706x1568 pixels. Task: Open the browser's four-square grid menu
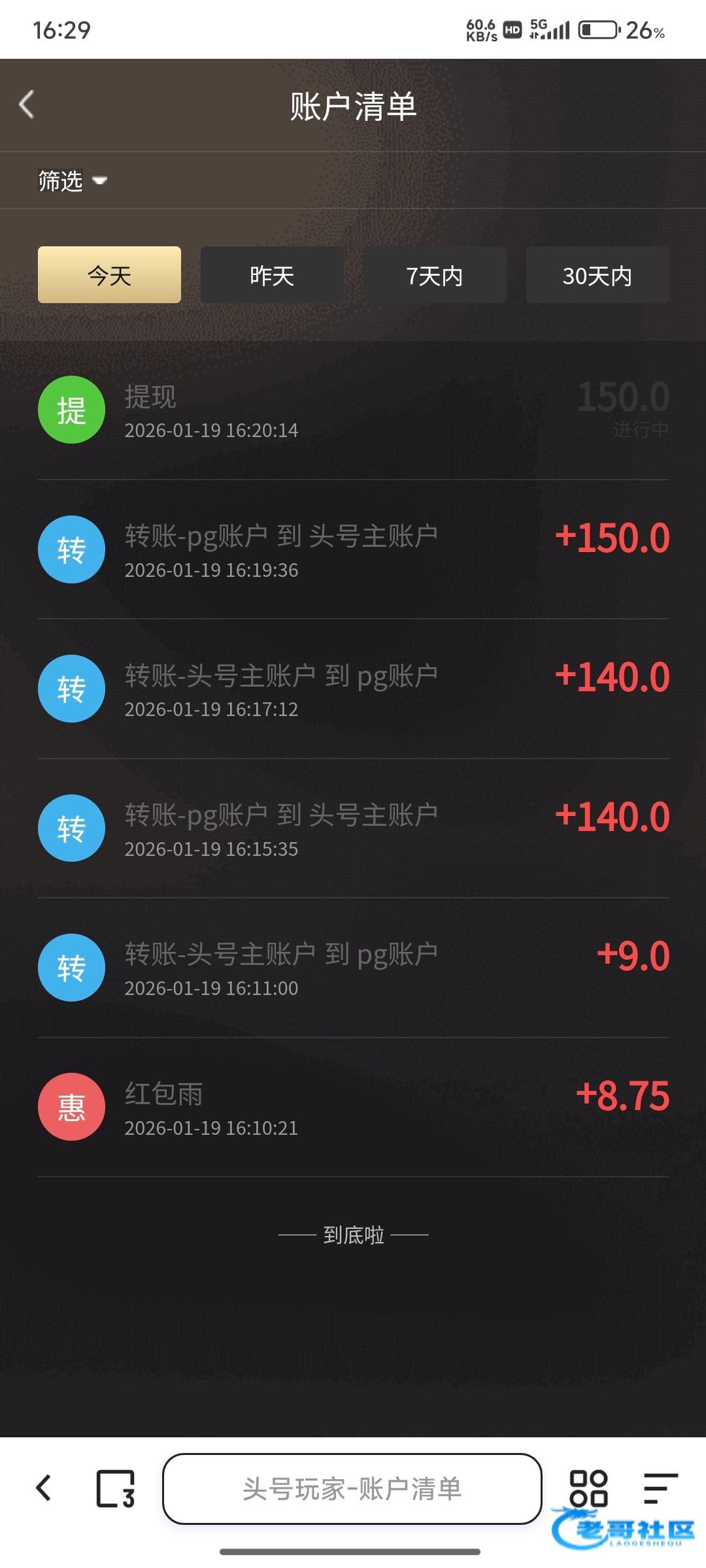[x=588, y=1487]
